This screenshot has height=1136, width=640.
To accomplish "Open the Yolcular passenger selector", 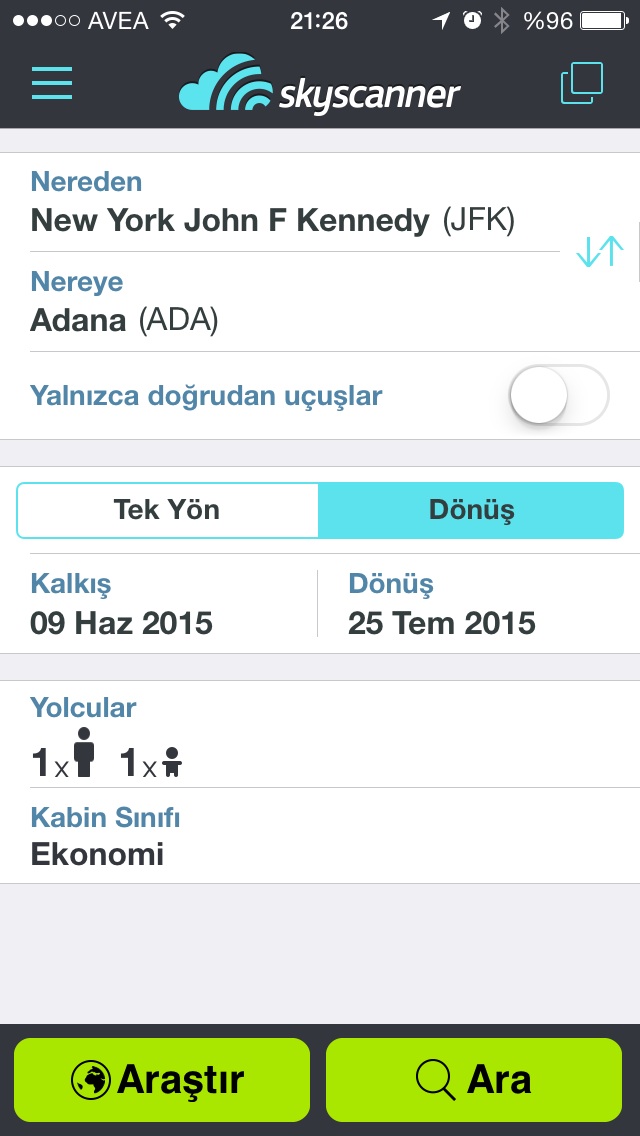I will [x=320, y=735].
